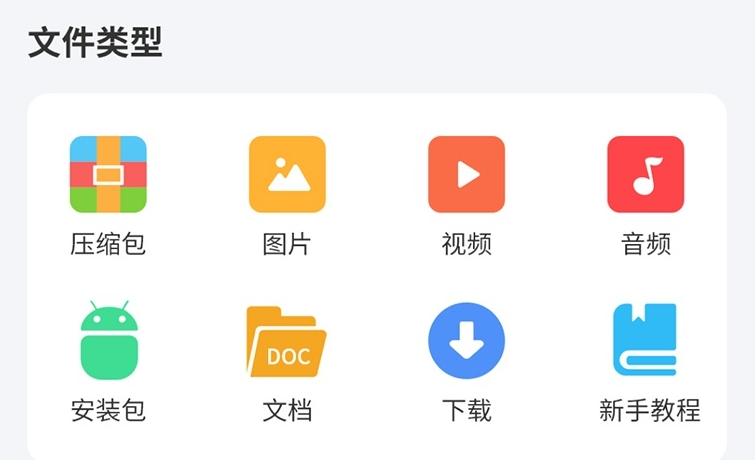
Task: Browse files under 图片
Action: 287,175
